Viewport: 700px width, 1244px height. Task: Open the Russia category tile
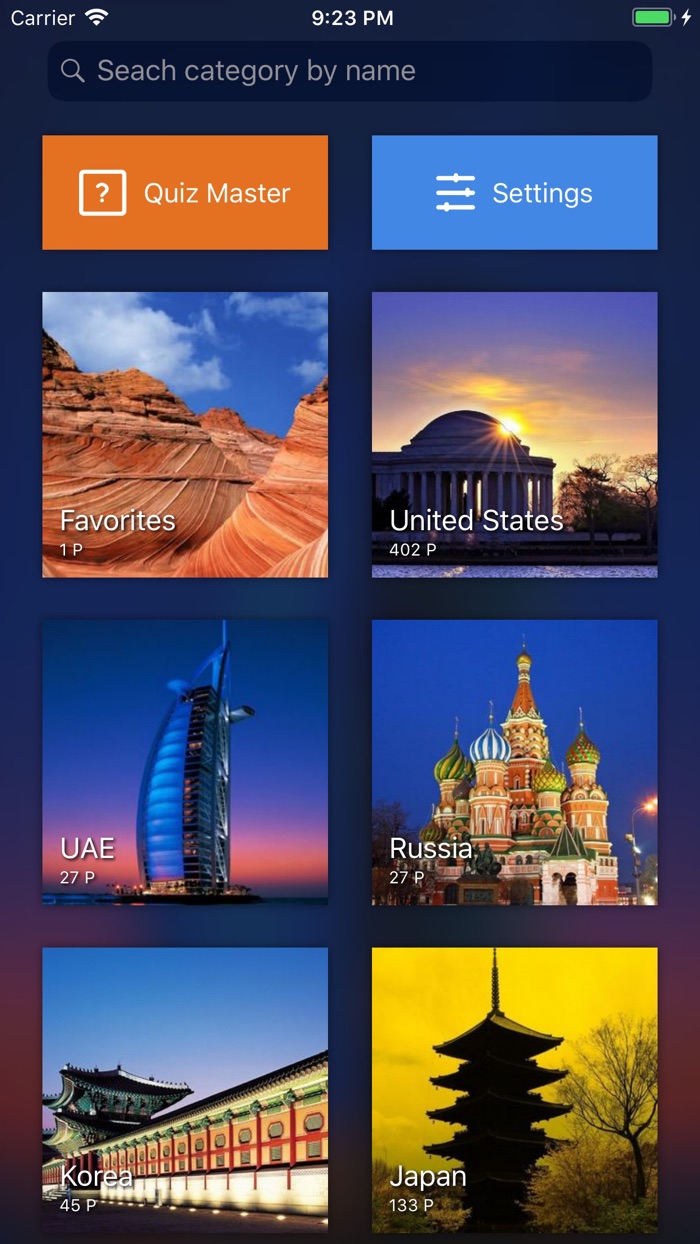pos(514,762)
